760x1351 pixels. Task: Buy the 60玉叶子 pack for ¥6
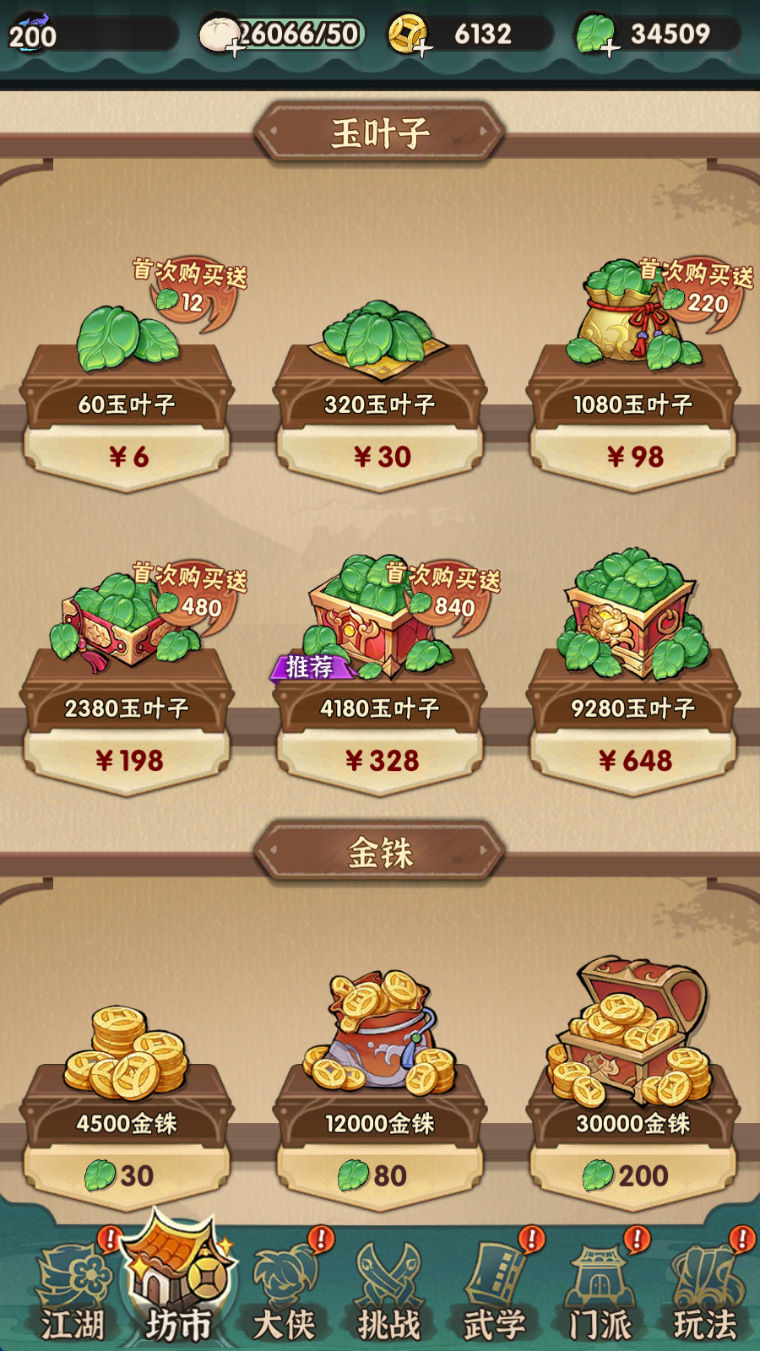tap(127, 457)
